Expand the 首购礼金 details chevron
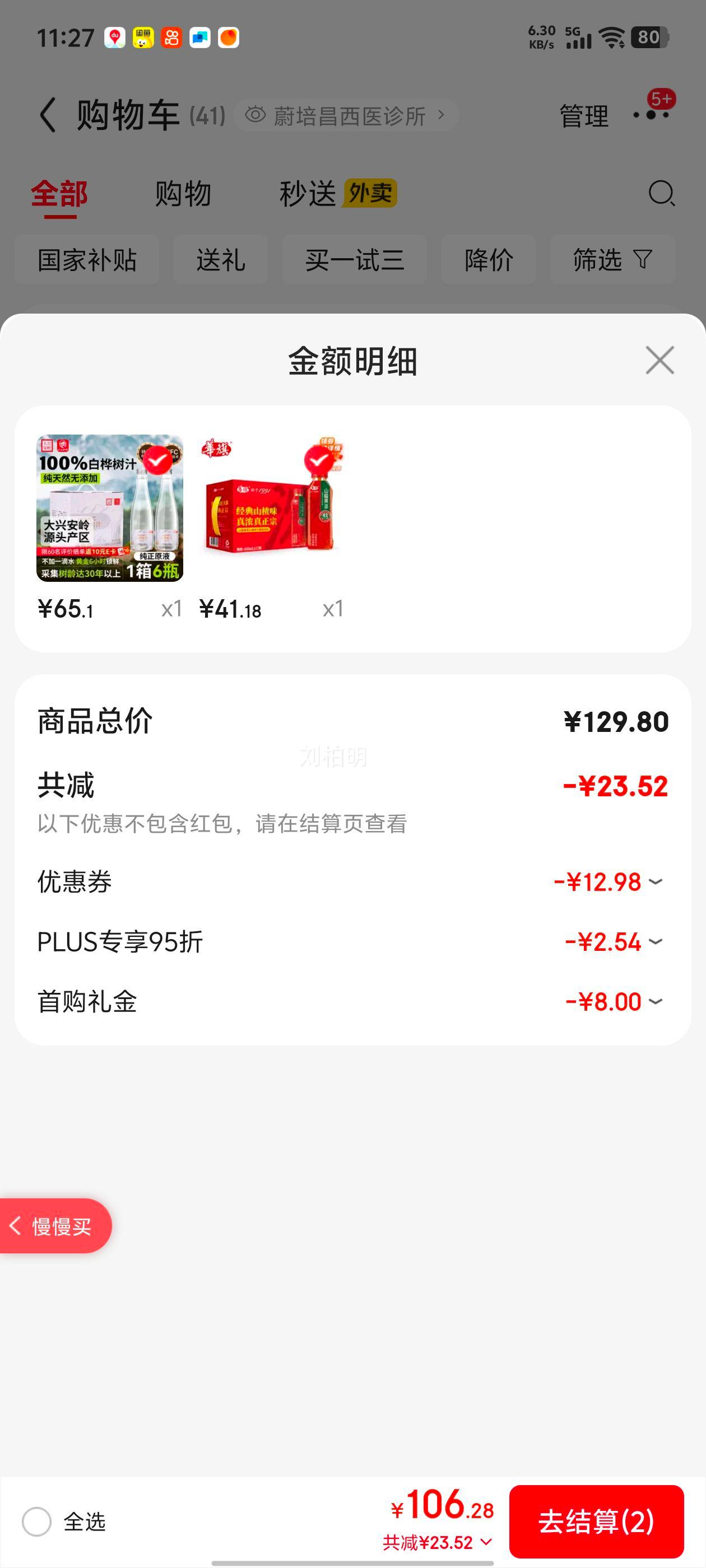 pos(656,1001)
